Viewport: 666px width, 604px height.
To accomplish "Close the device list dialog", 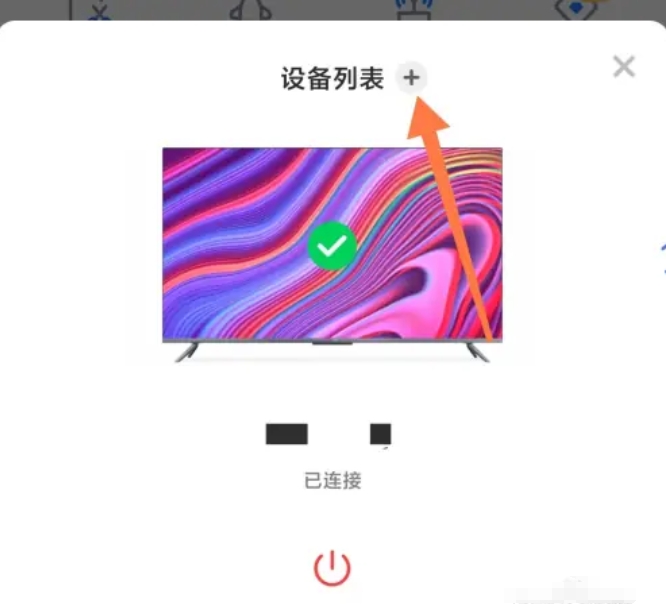I will 624,67.
